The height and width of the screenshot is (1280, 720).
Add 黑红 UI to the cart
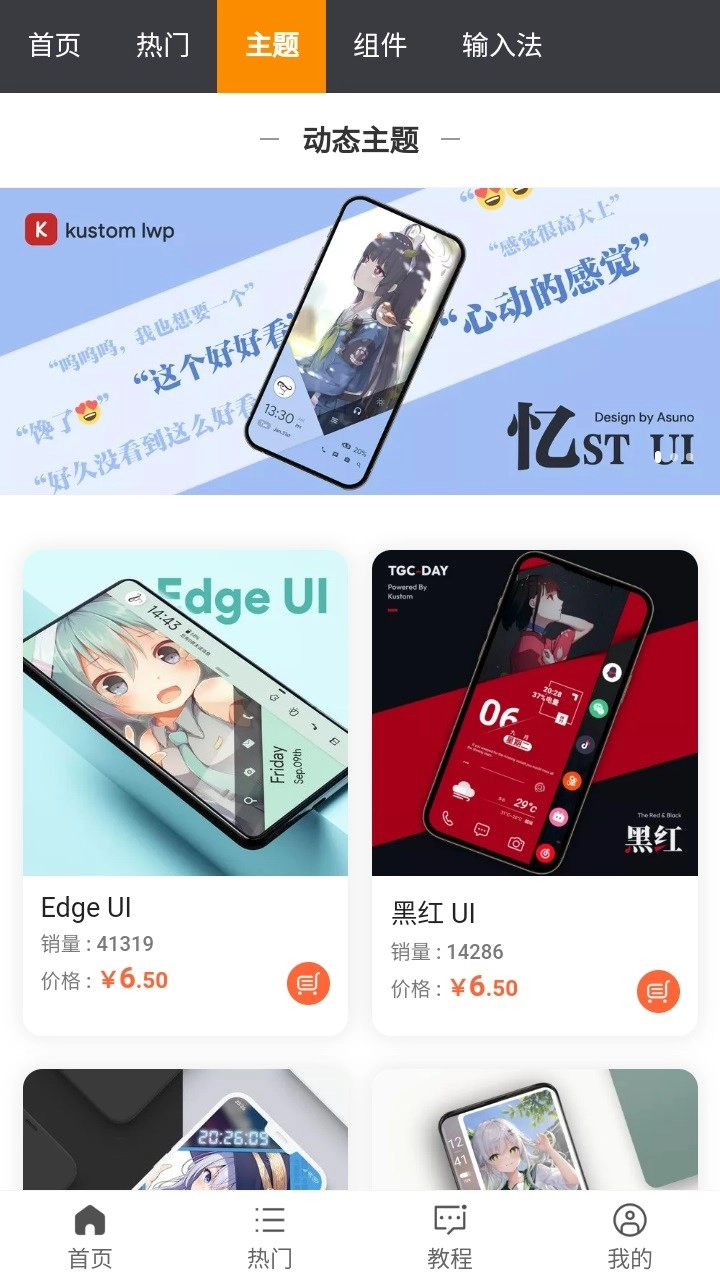tap(658, 992)
